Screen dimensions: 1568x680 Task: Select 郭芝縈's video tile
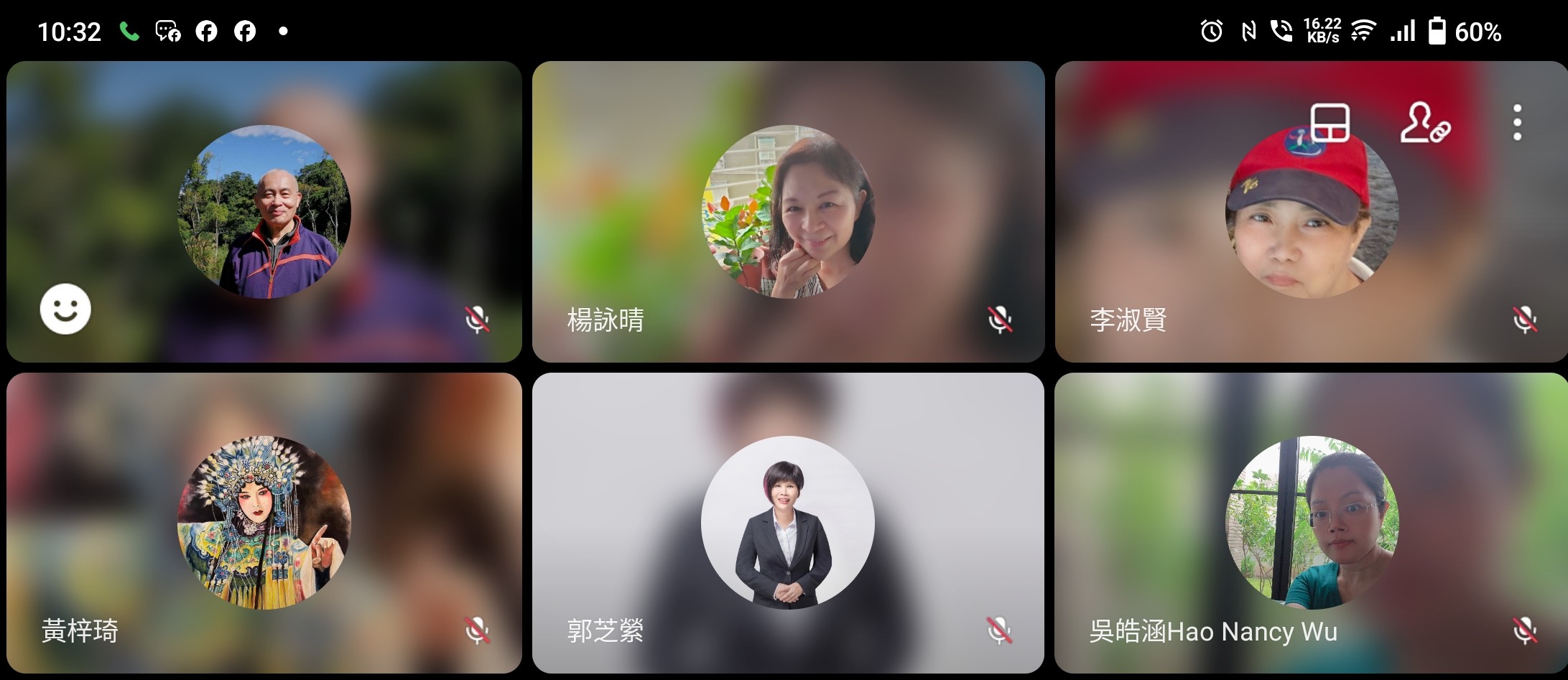(788, 523)
